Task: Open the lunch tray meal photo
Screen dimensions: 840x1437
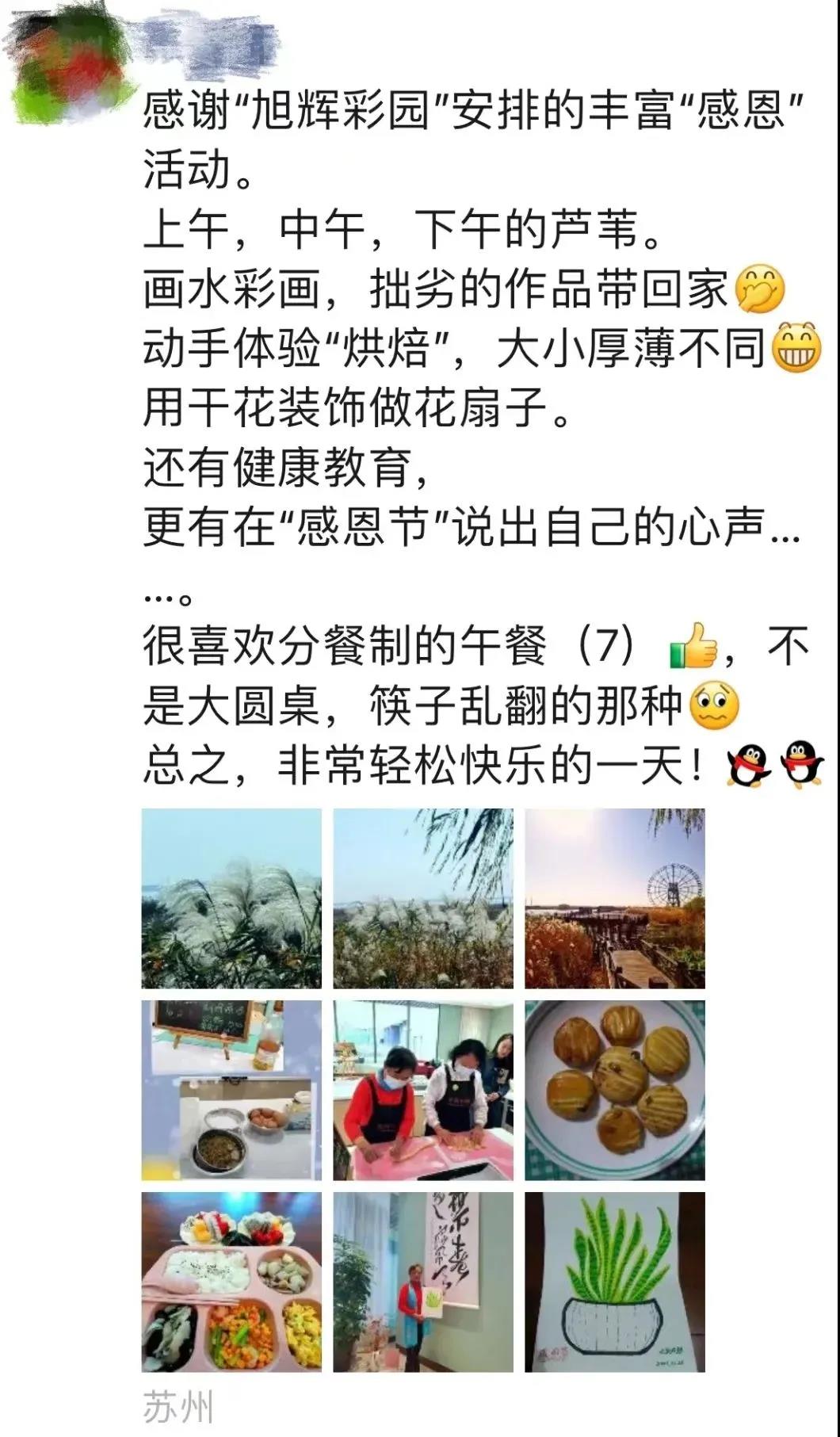Action: 231,1282
